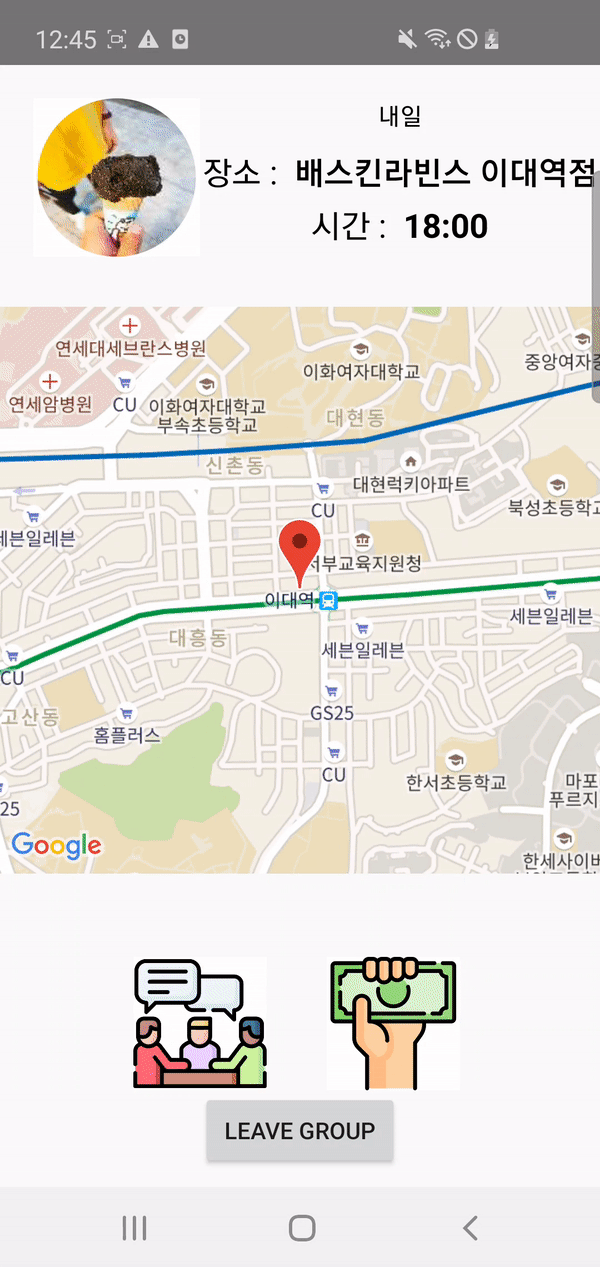Open the round ice cream profile picture
The image size is (600, 1267).
117,177
